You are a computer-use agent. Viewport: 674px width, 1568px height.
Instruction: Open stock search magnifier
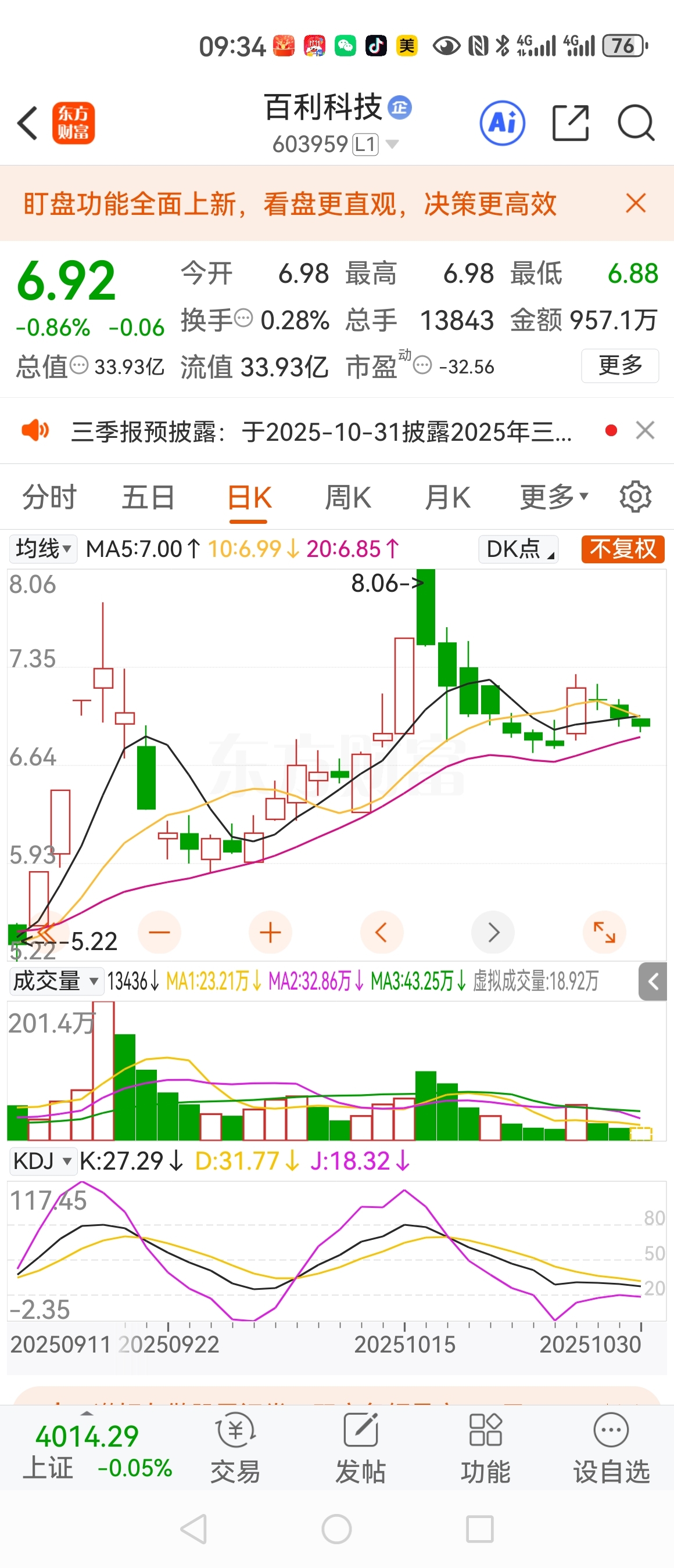(x=636, y=123)
